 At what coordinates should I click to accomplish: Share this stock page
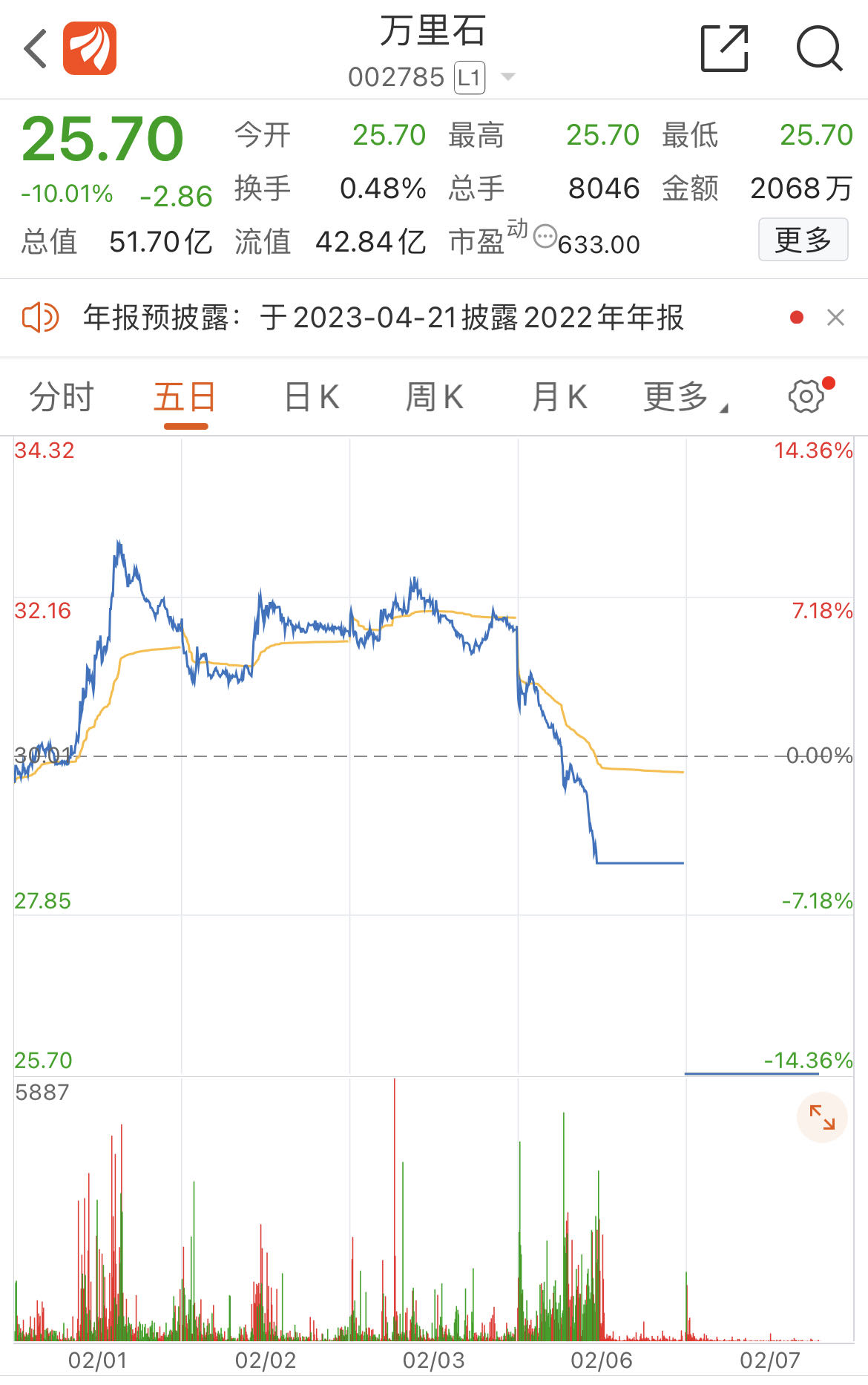point(724,49)
